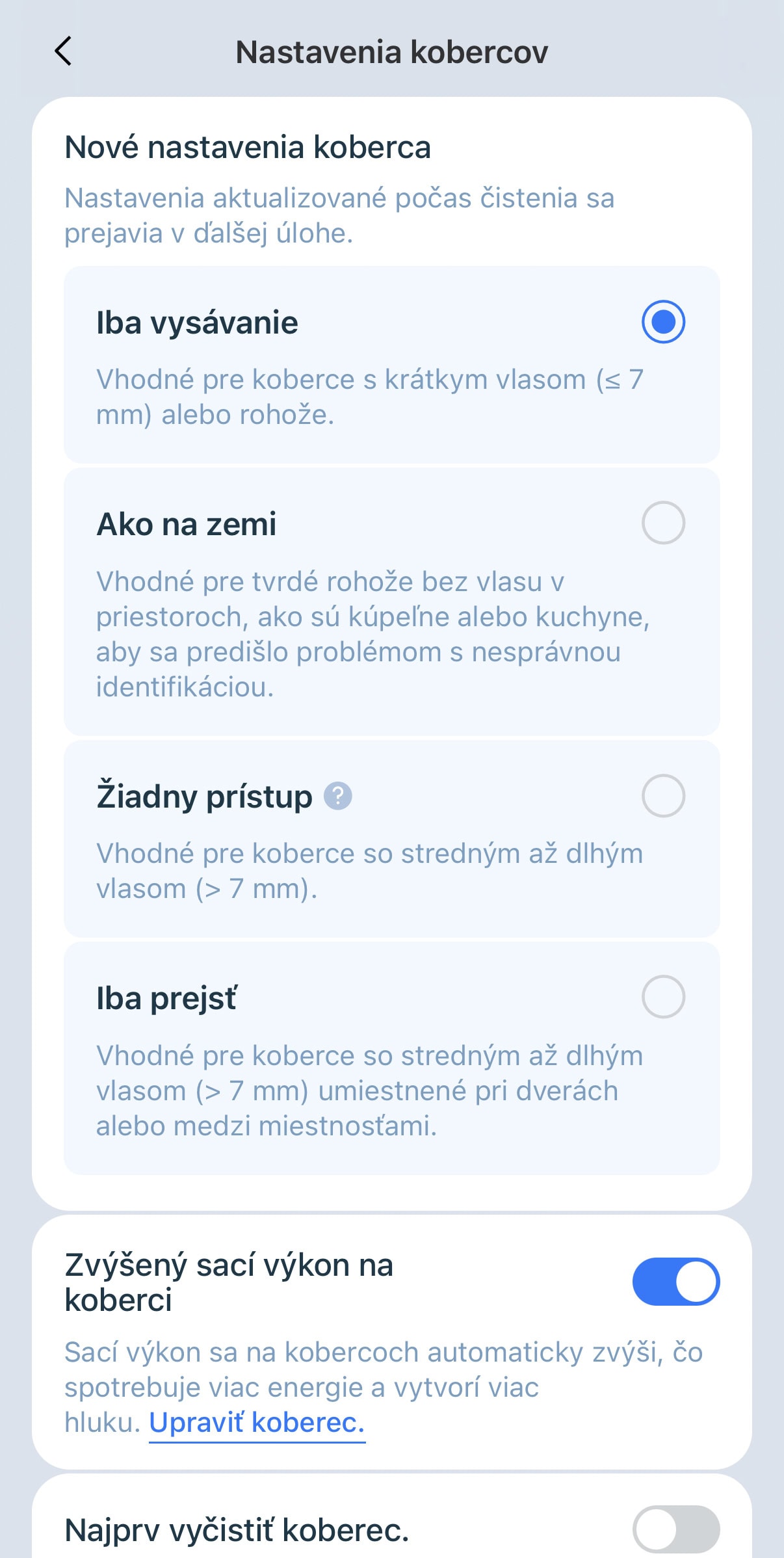Disable Zvýšený sací výkon na koberci
The height and width of the screenshot is (1558, 784).
(x=675, y=1282)
